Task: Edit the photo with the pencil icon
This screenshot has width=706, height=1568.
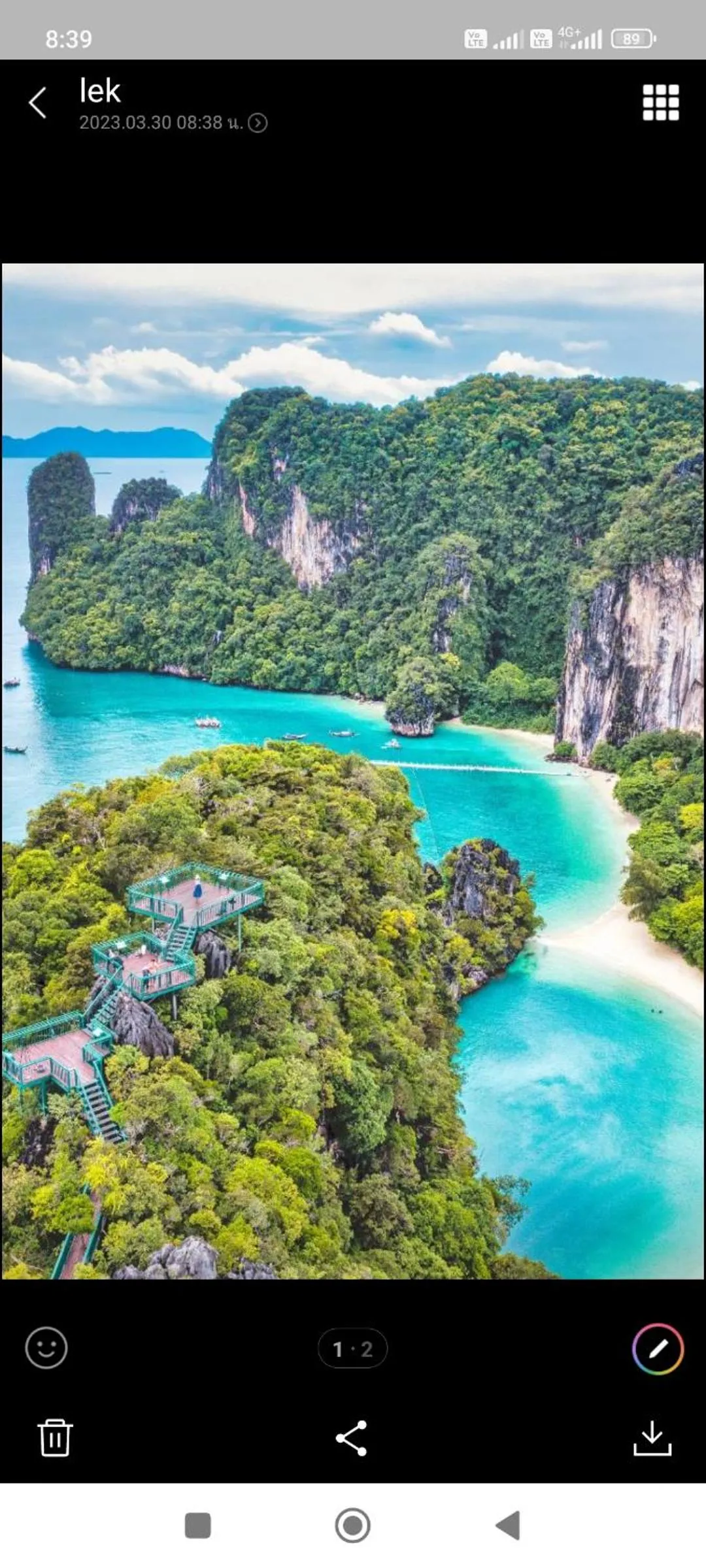Action: 658,1348
